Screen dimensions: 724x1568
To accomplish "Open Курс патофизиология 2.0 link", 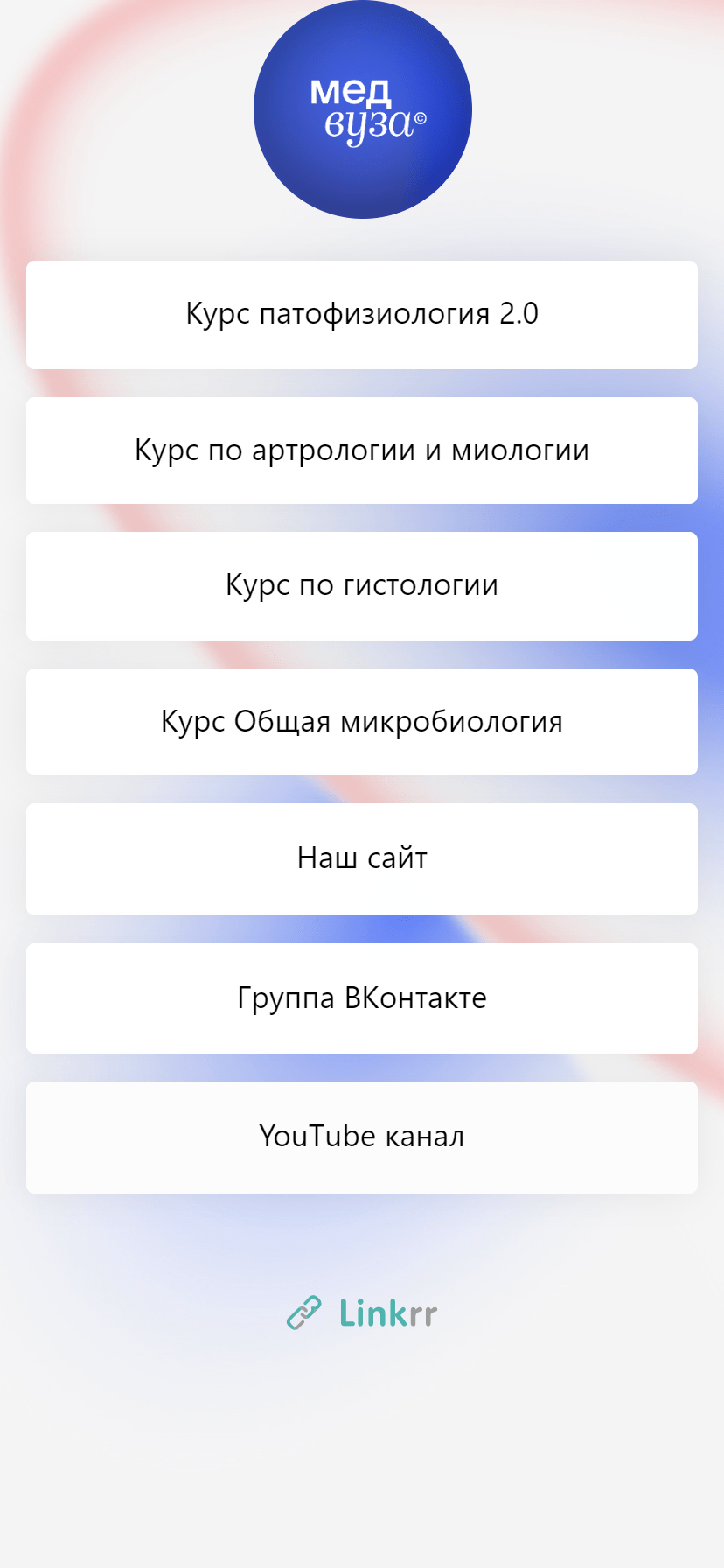I will tap(362, 314).
